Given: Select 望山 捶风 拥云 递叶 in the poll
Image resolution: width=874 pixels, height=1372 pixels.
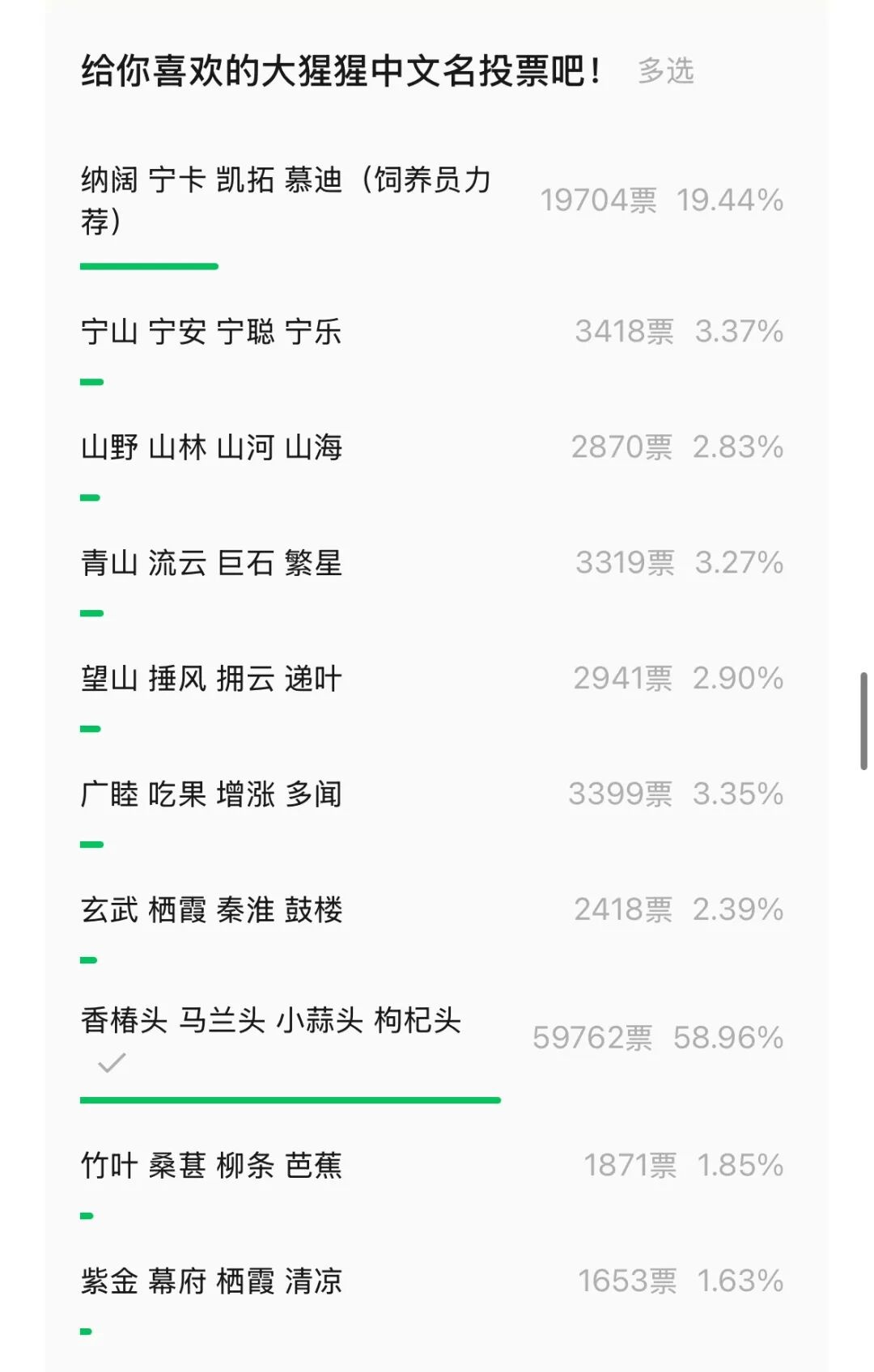Looking at the screenshot, I should point(212,679).
